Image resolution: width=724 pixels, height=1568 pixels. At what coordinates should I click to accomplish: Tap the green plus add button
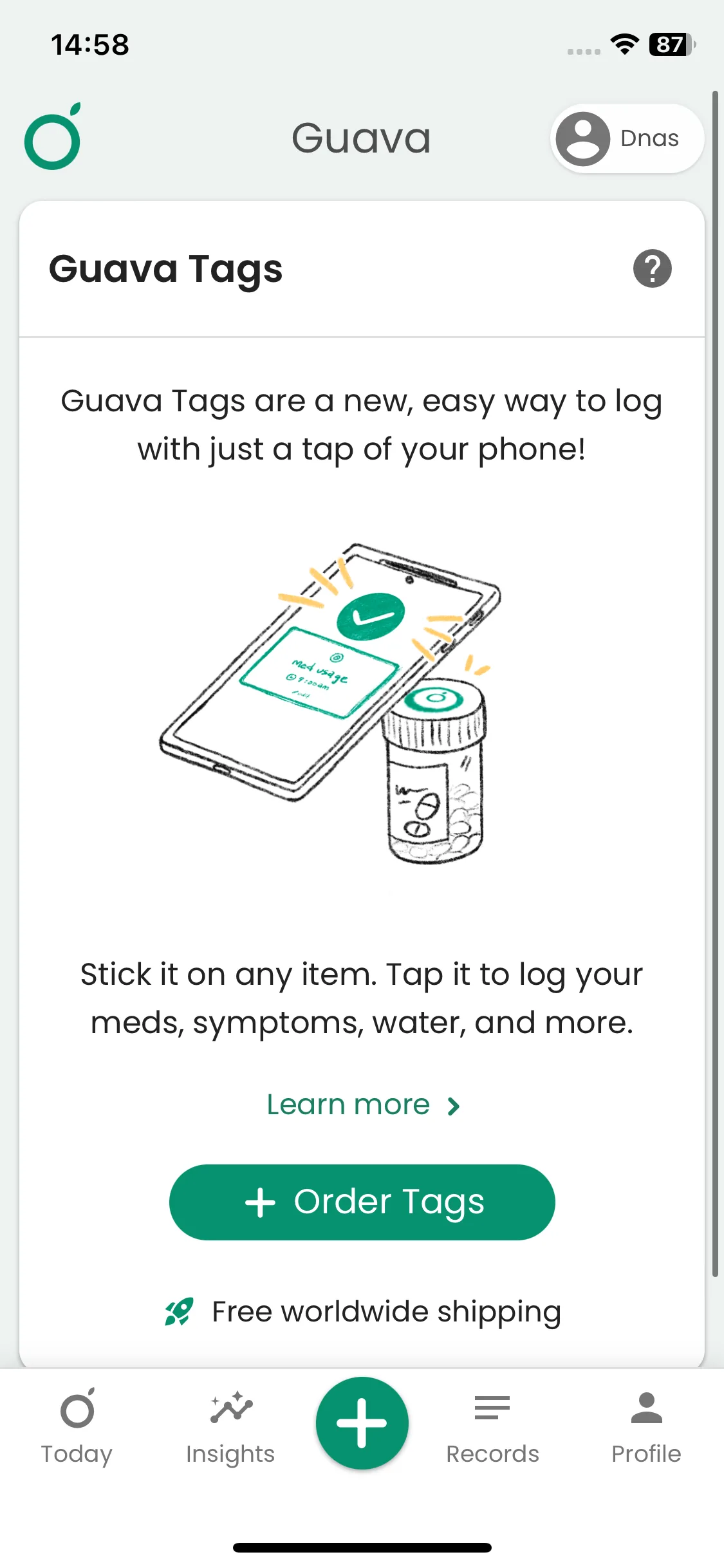tap(362, 1423)
